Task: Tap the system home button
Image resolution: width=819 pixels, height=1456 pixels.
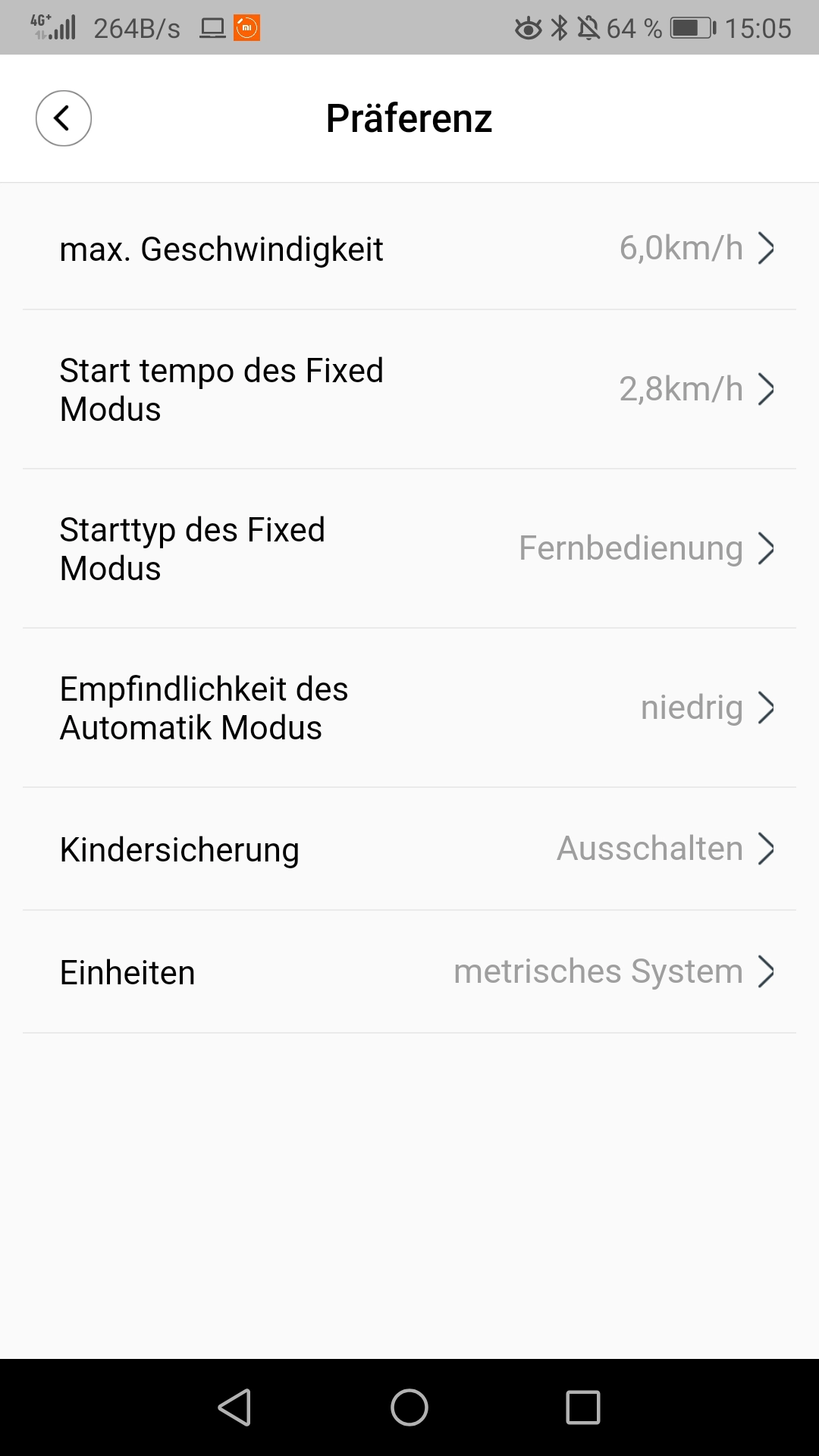Action: pos(409,1407)
